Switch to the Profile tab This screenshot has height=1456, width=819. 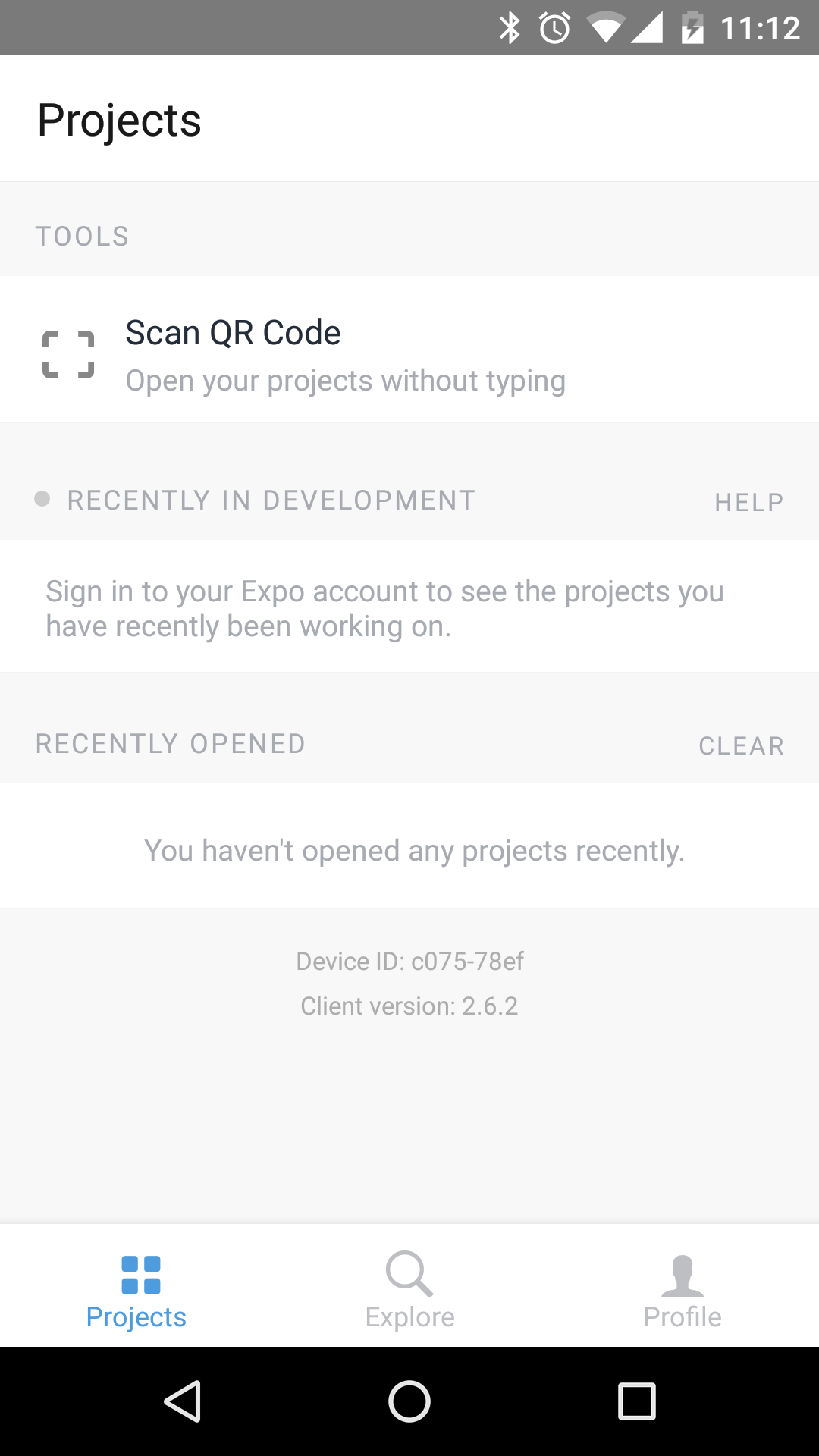(x=682, y=1289)
